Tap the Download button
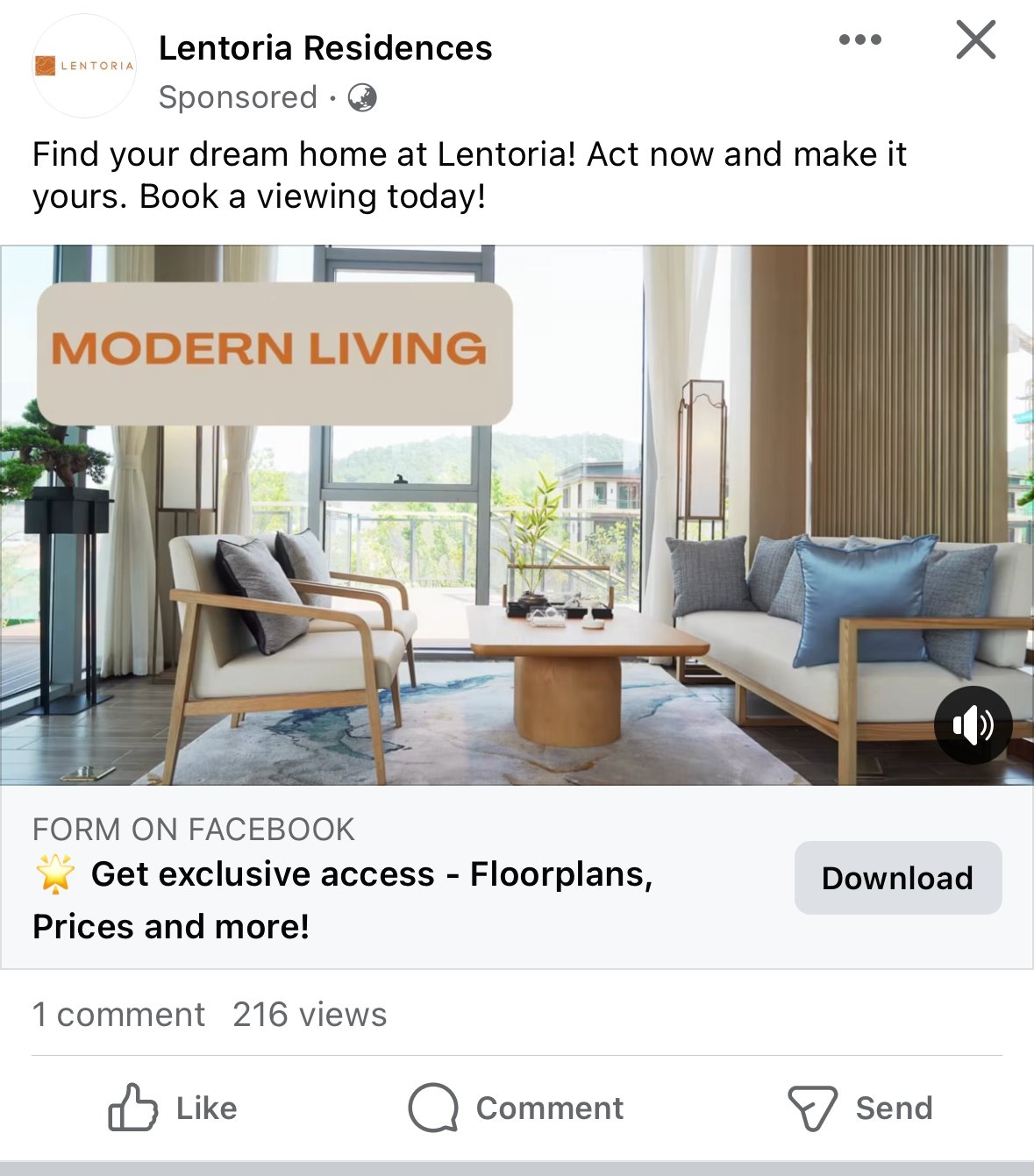This screenshot has width=1034, height=1176. pos(897,878)
